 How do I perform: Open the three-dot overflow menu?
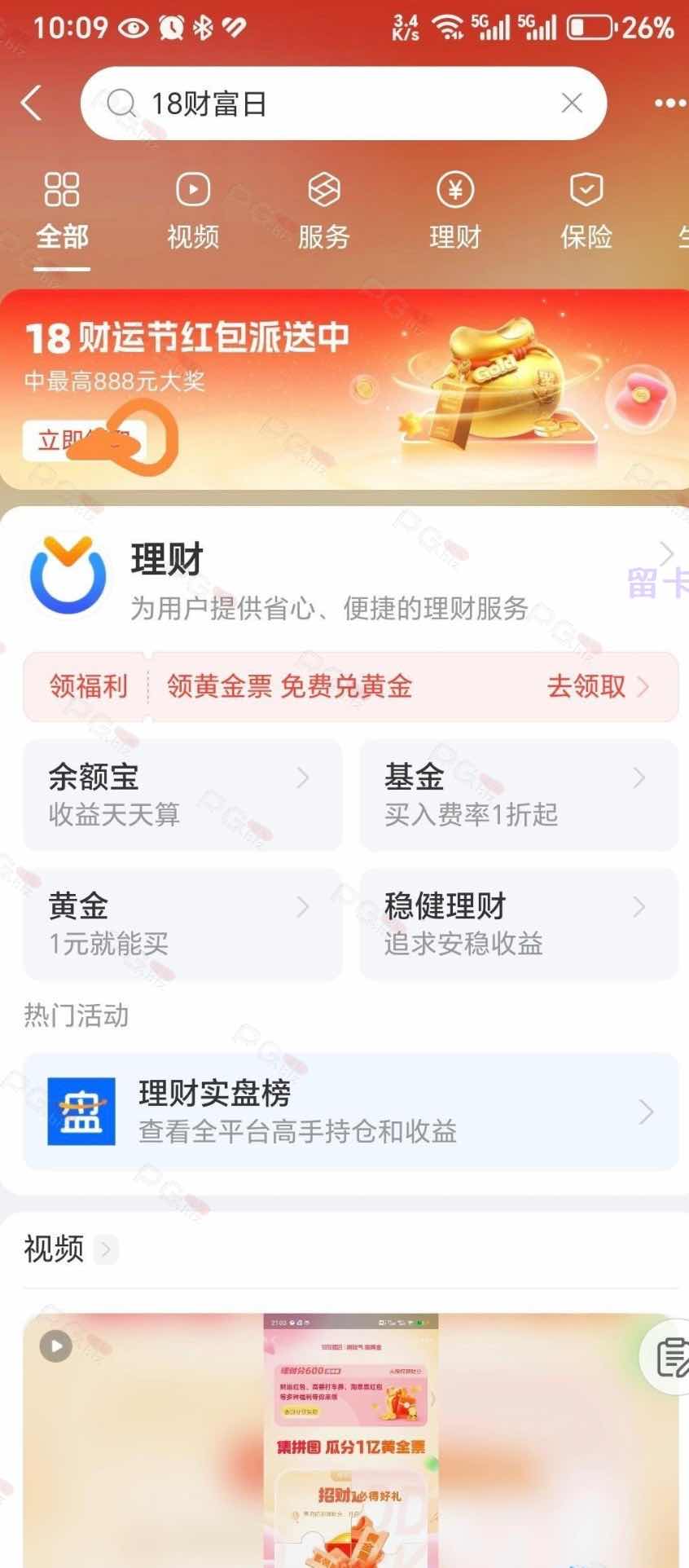[669, 104]
